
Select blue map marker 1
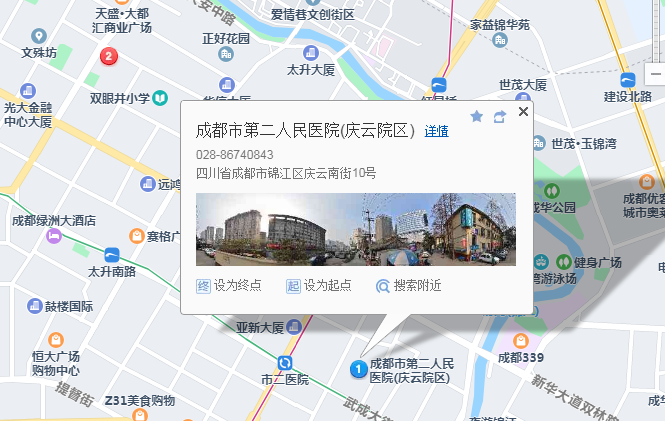pyautogui.click(x=357, y=370)
